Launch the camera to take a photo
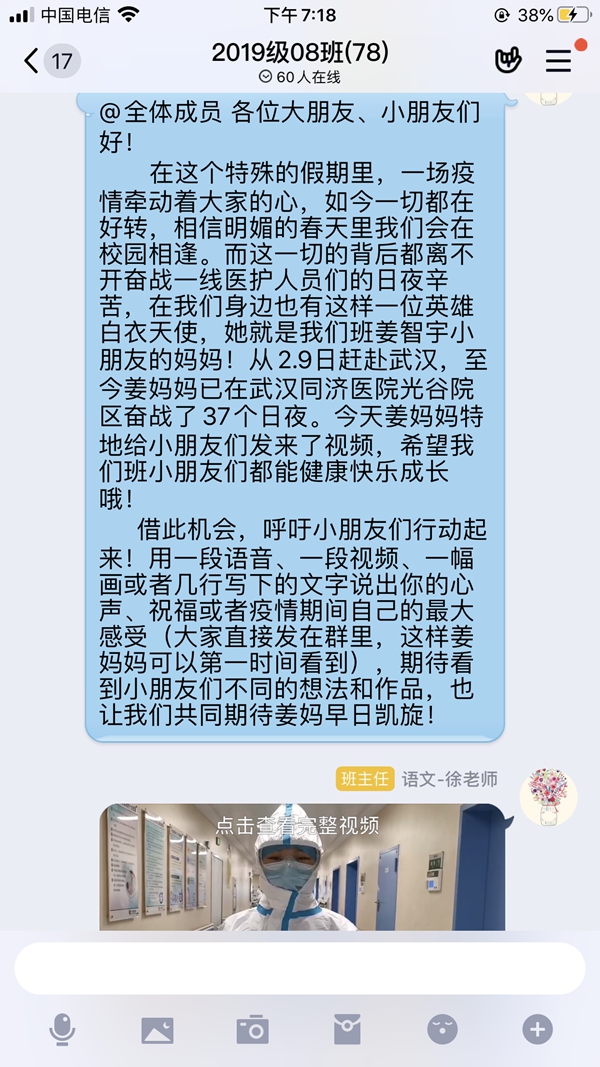This screenshot has width=600, height=1067. point(252,1029)
